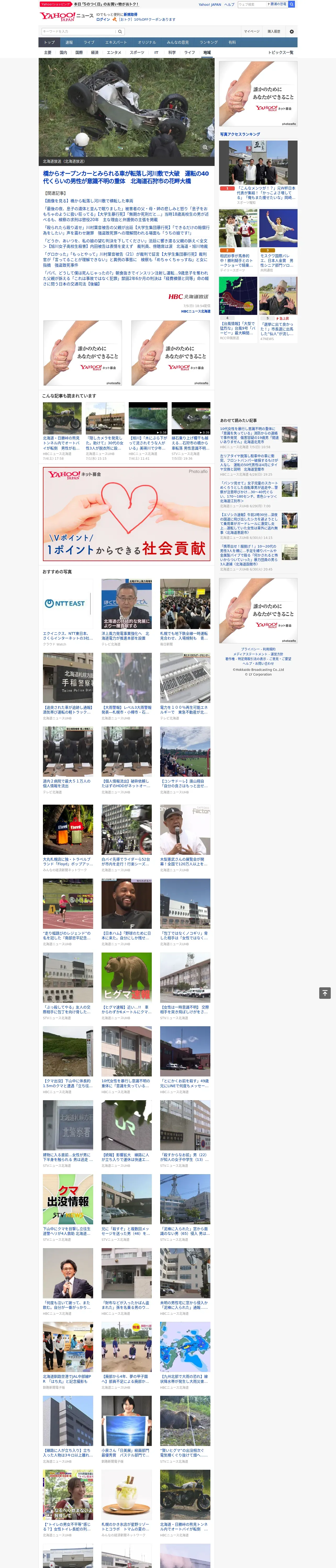Select the 国内 news category
Screen dimensions: 336x1568
tap(63, 52)
